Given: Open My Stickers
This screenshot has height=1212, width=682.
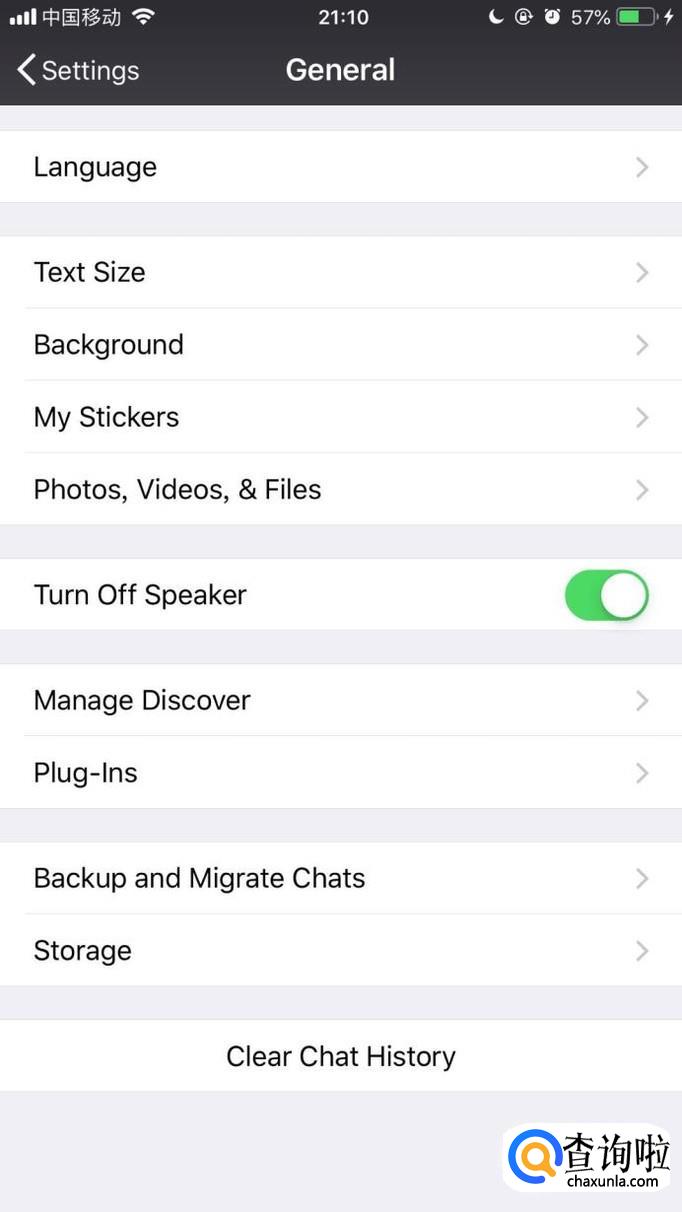Looking at the screenshot, I should pos(340,417).
